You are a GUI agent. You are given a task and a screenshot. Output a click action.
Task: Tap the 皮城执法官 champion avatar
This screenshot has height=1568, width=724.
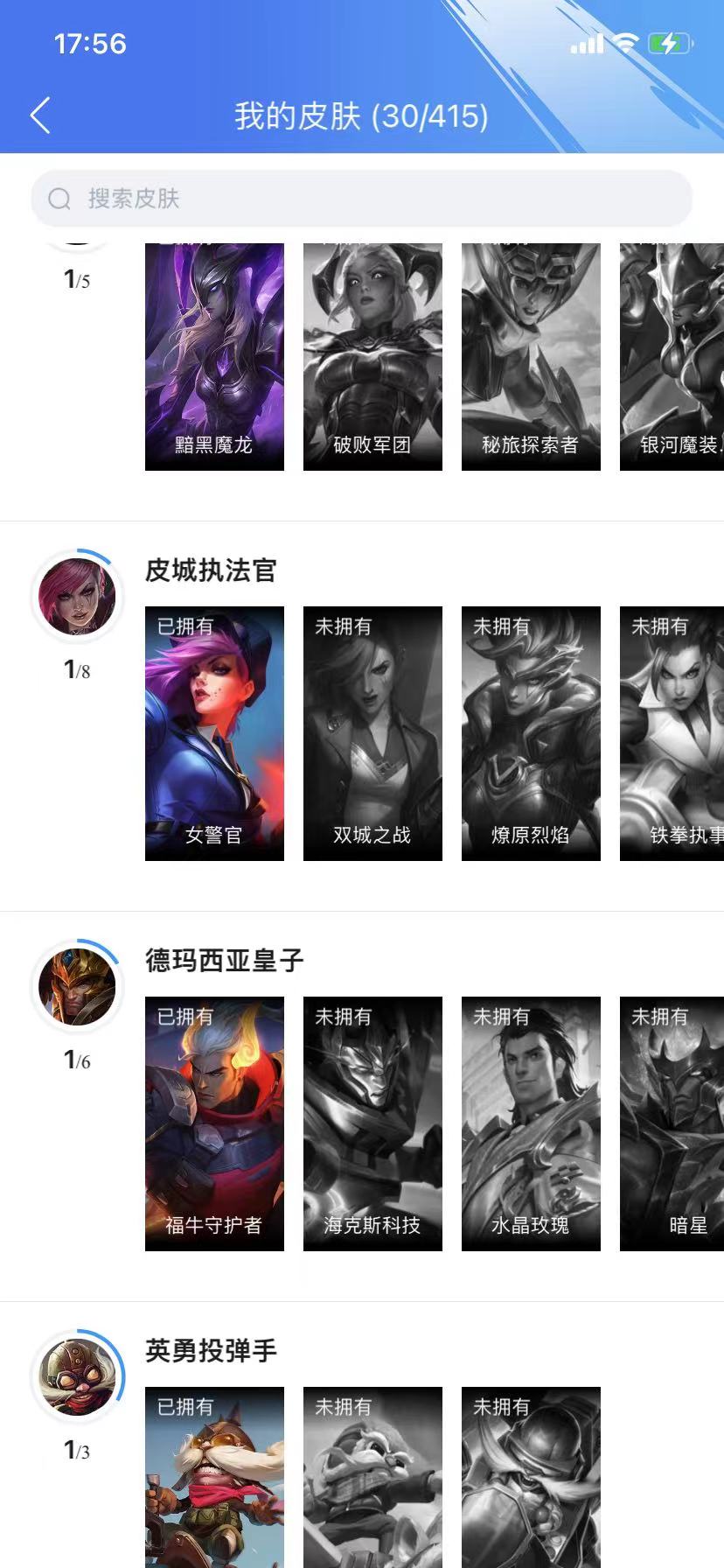[x=77, y=596]
